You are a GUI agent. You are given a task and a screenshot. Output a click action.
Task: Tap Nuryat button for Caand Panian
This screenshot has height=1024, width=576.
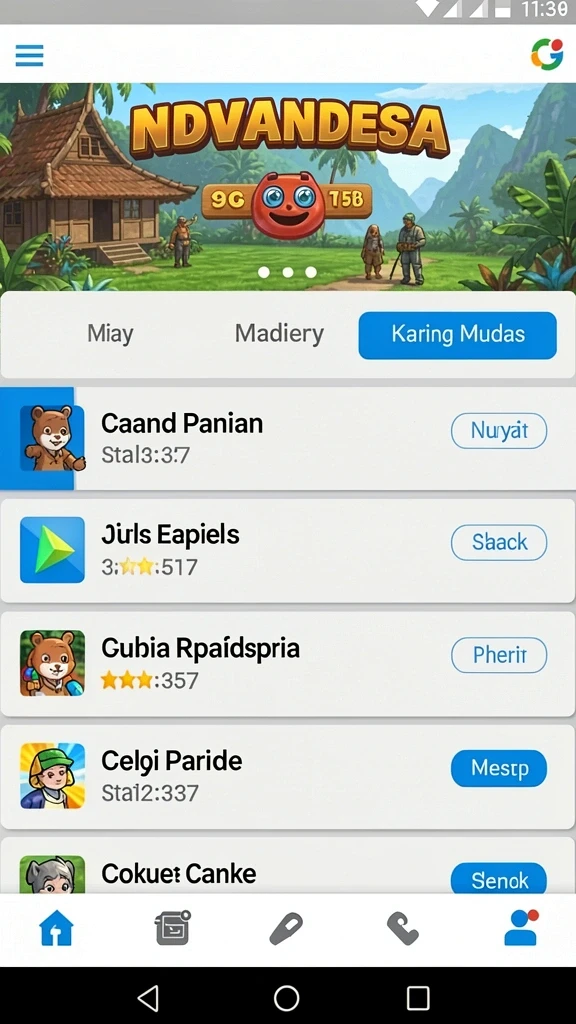499,431
